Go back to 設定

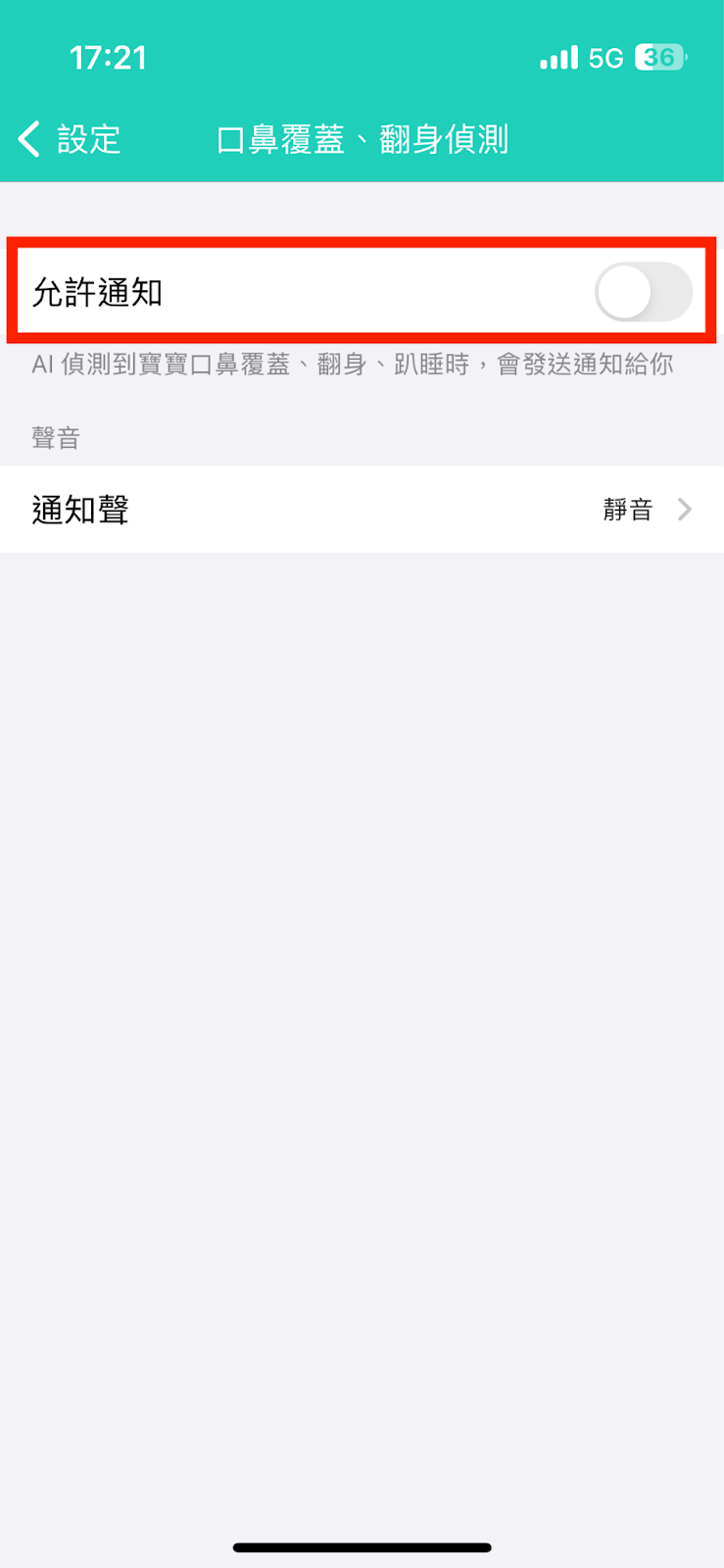click(x=69, y=139)
